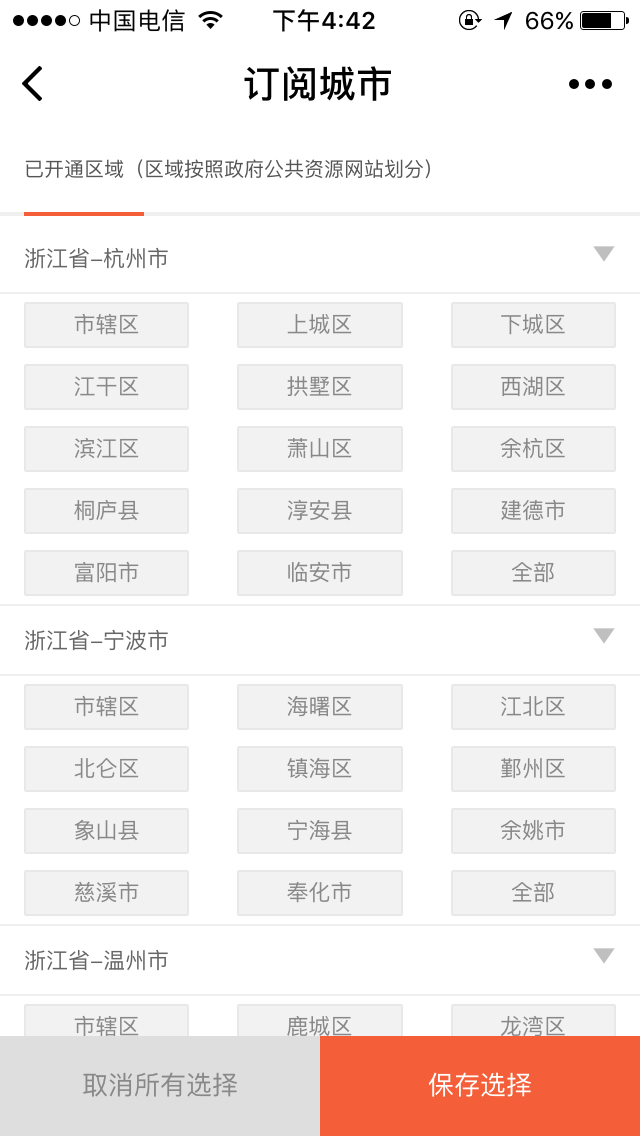Select 西湖区 district
The image size is (640, 1136).
click(533, 387)
